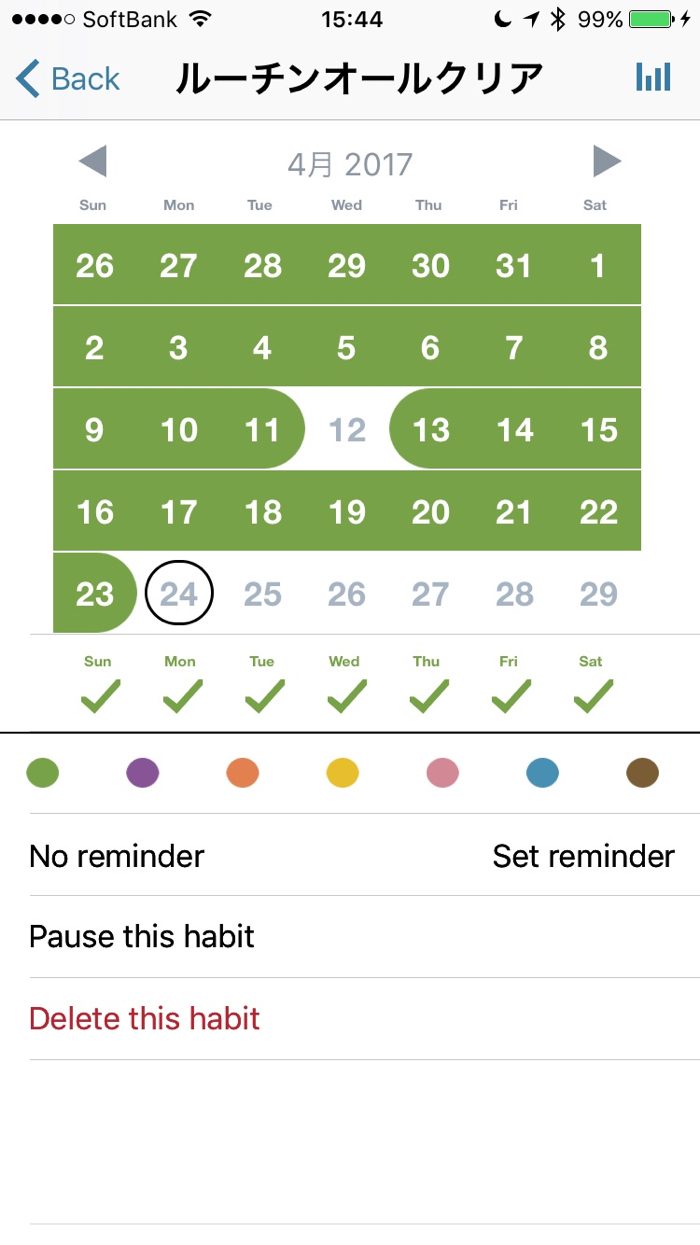The image size is (700, 1245).
Task: Open the statistics bar chart icon
Action: tap(653, 77)
